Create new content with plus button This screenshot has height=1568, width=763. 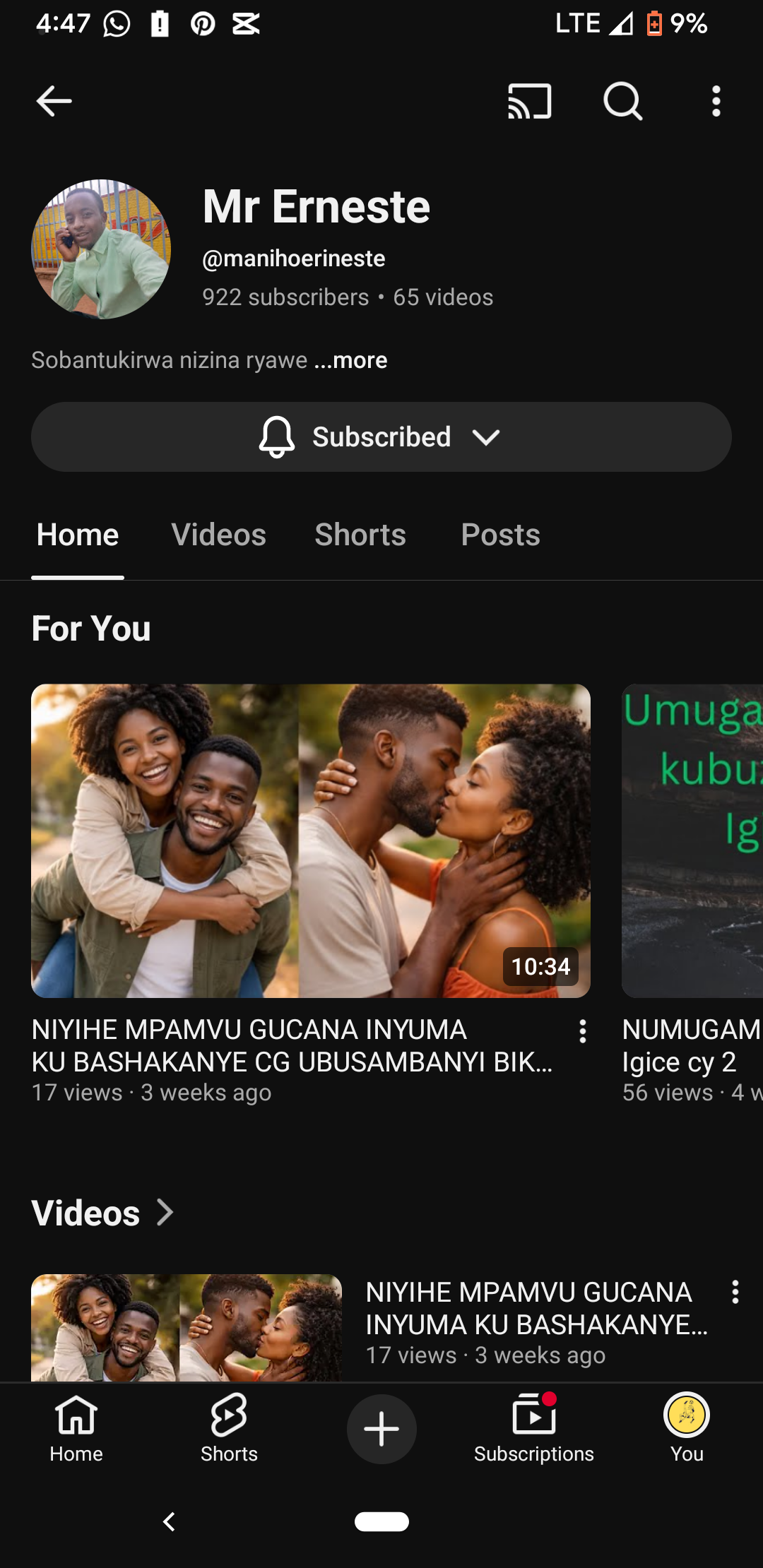click(381, 1429)
